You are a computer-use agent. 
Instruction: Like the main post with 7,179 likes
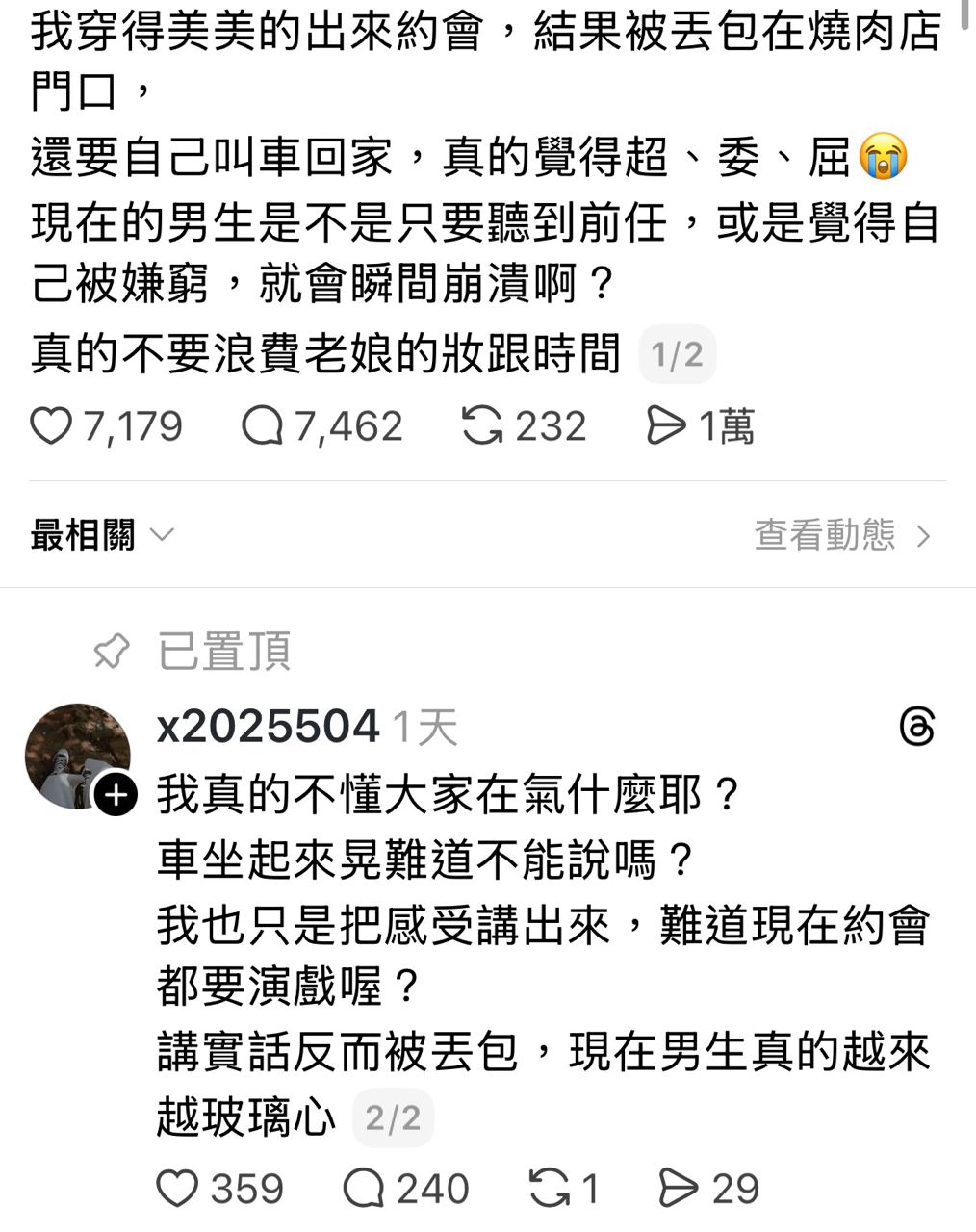pos(52,426)
